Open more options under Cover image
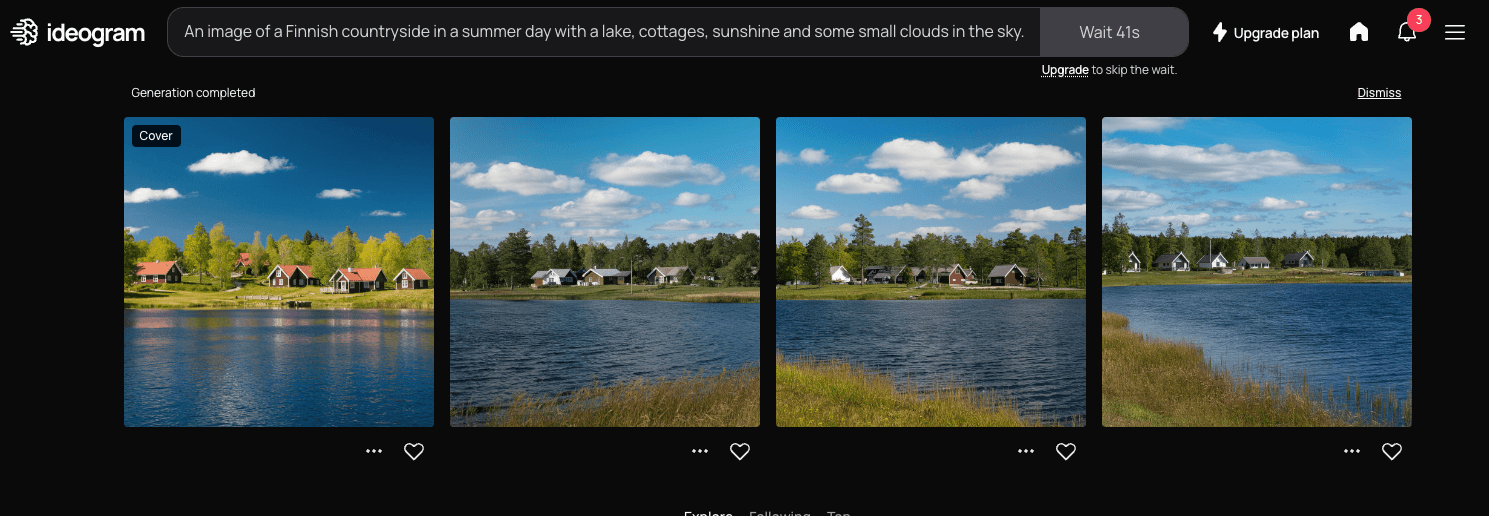 click(374, 452)
